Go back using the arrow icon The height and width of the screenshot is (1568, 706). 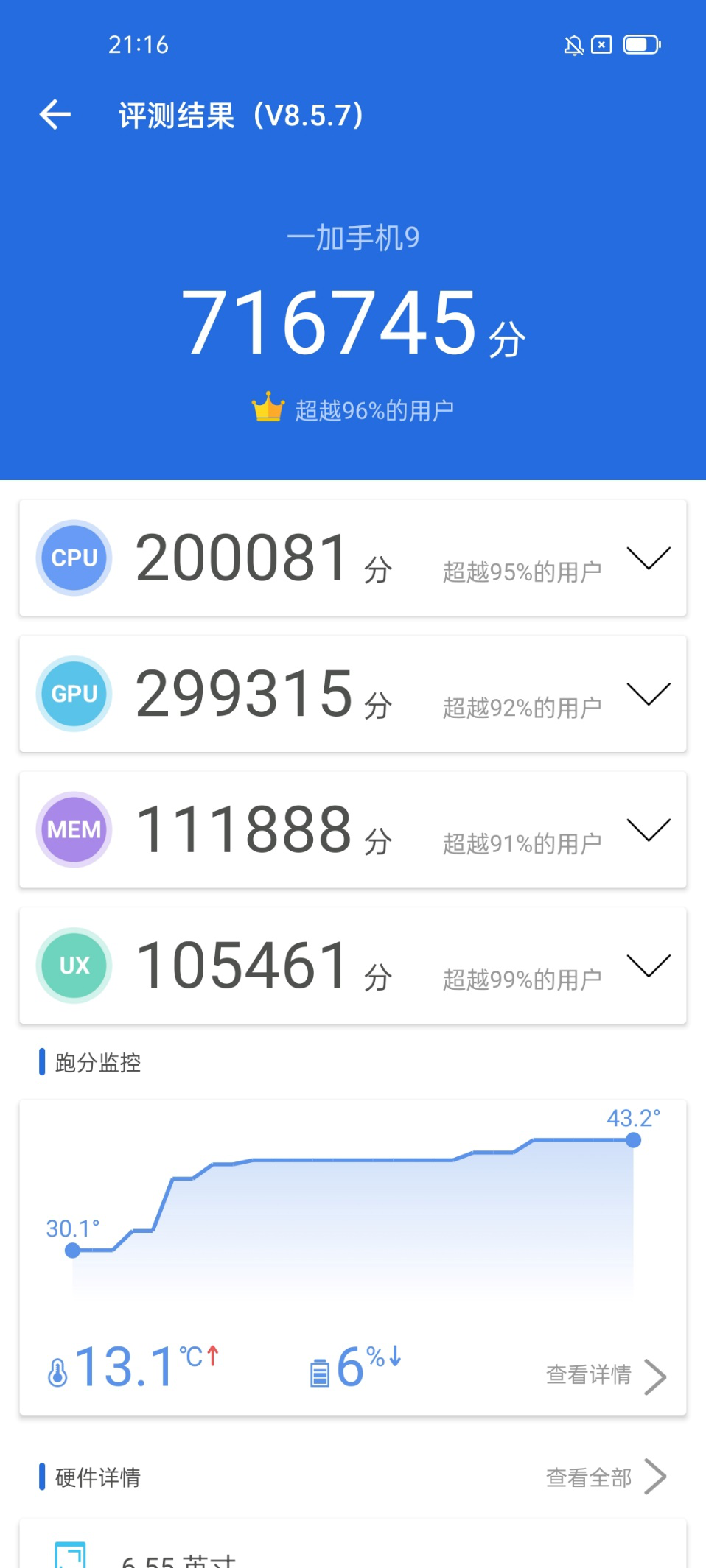[55, 115]
